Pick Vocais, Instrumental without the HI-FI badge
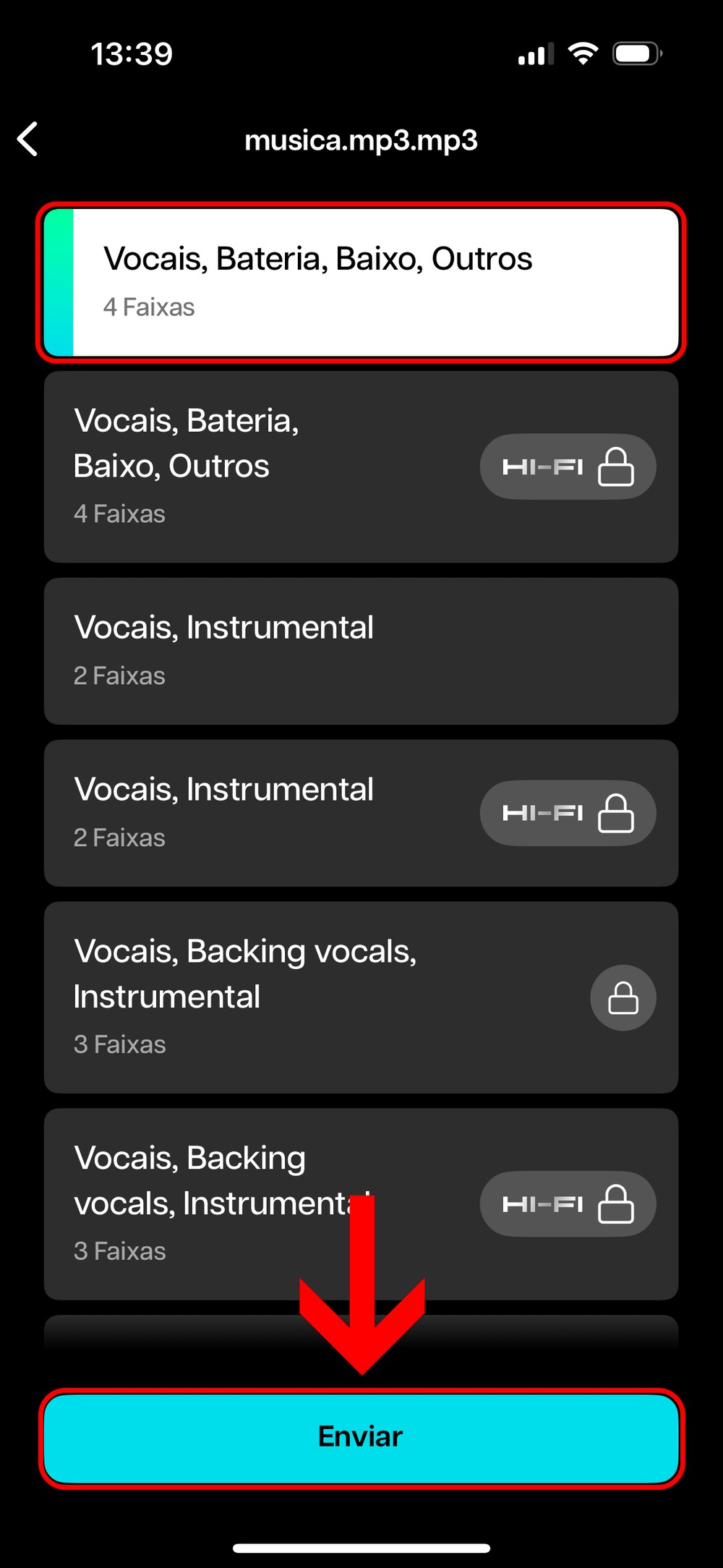Screen dimensions: 723x1568 click(361, 651)
